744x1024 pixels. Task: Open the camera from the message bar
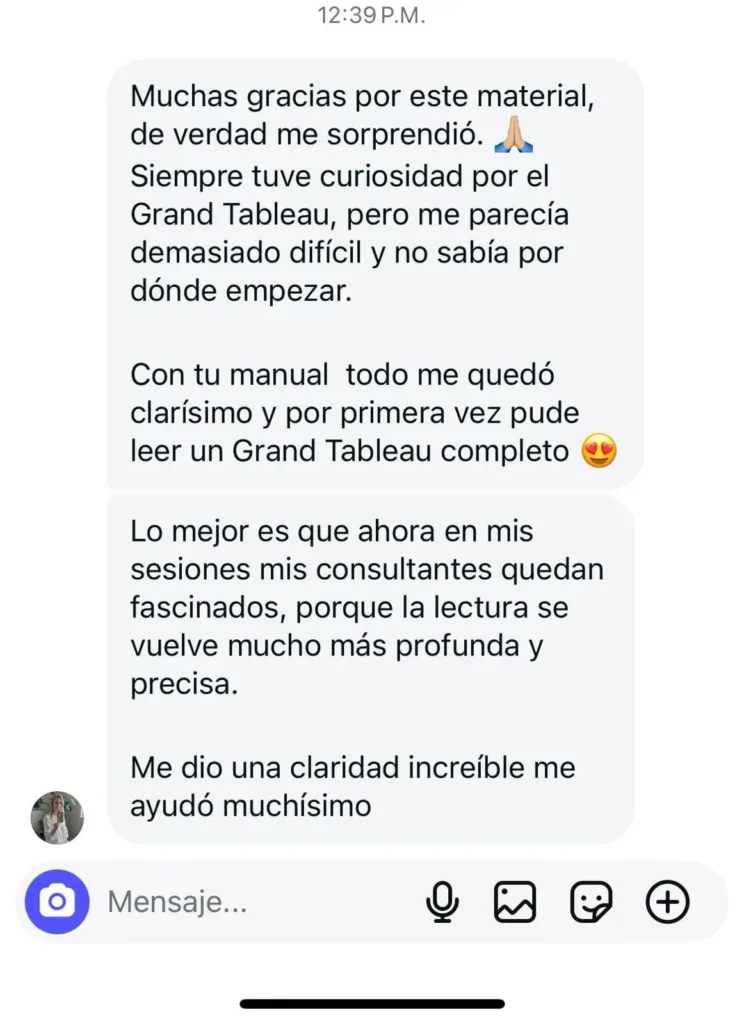click(x=57, y=903)
